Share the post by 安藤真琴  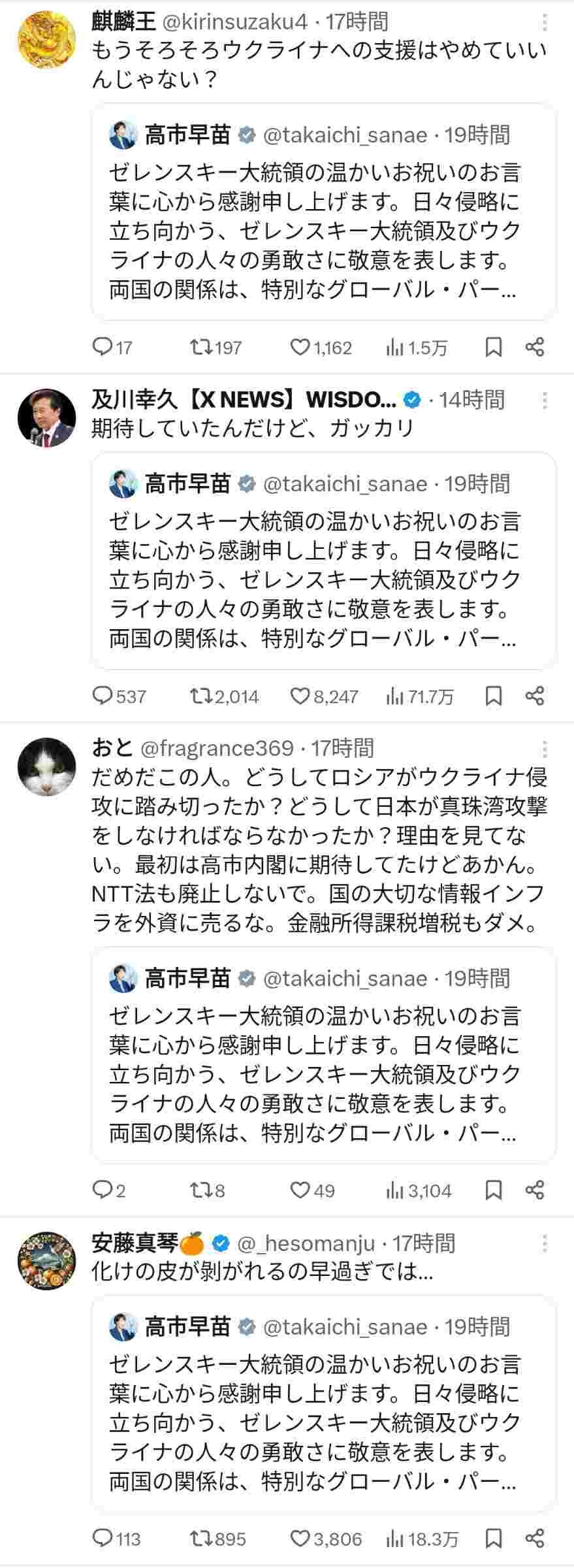coord(535,1539)
